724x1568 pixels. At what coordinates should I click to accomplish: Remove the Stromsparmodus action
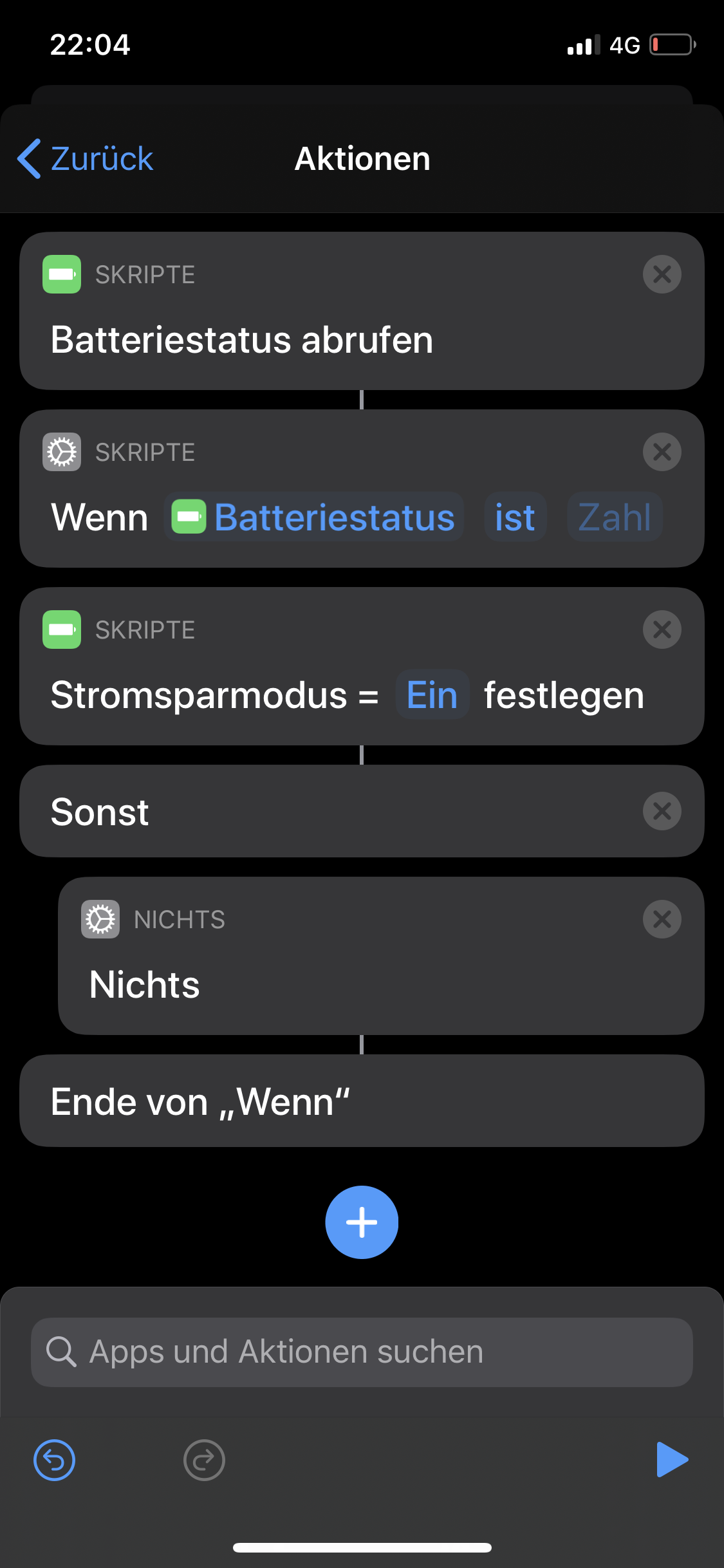click(662, 630)
